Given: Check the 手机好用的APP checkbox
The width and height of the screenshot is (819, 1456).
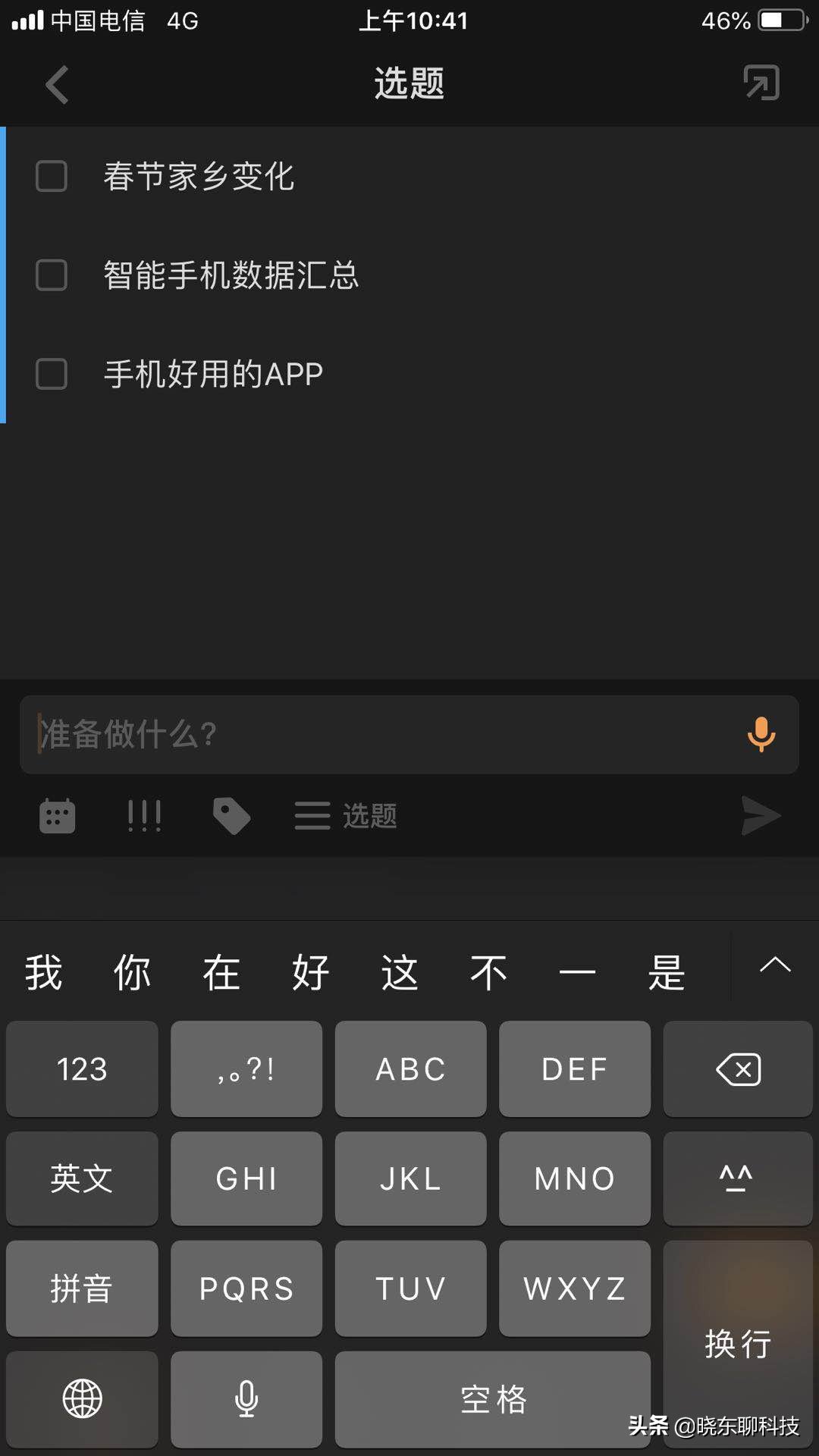Looking at the screenshot, I should point(52,375).
